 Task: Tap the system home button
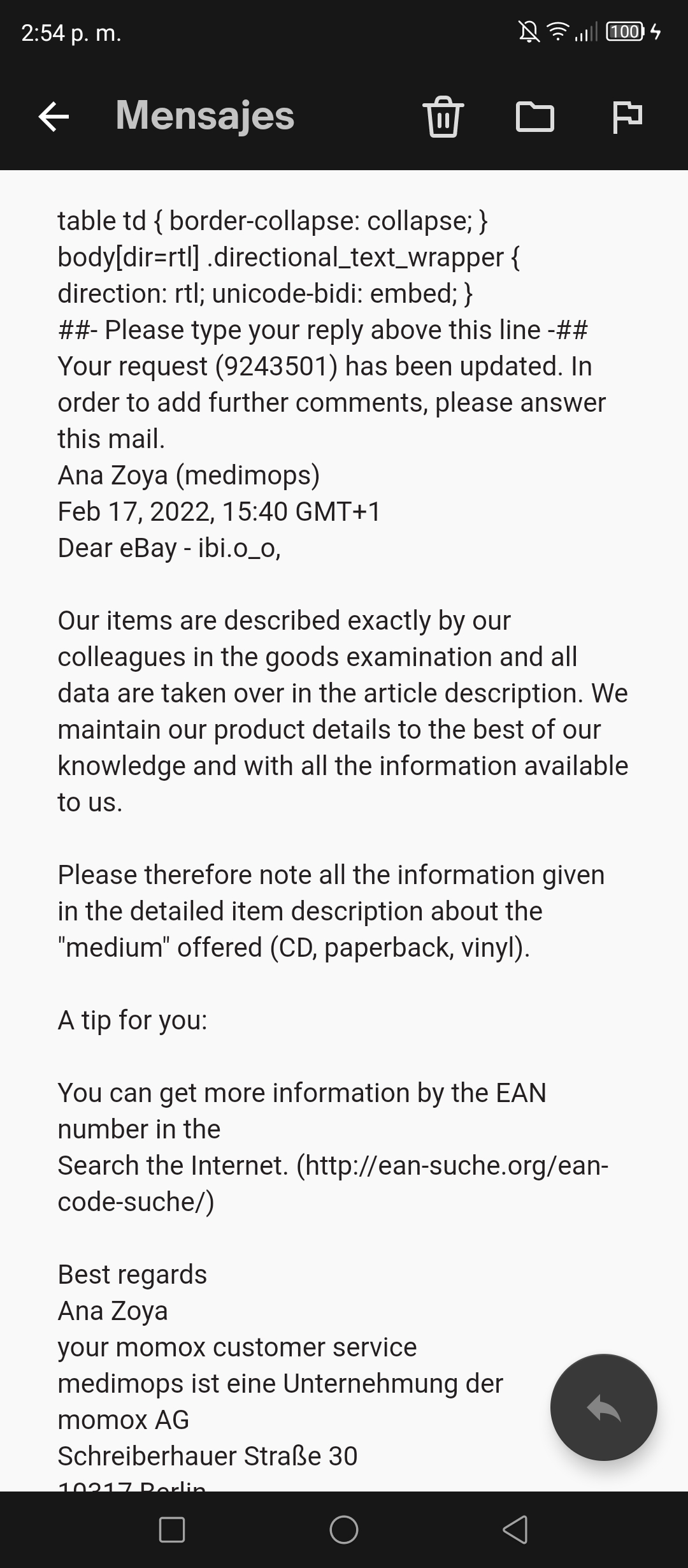344,1530
